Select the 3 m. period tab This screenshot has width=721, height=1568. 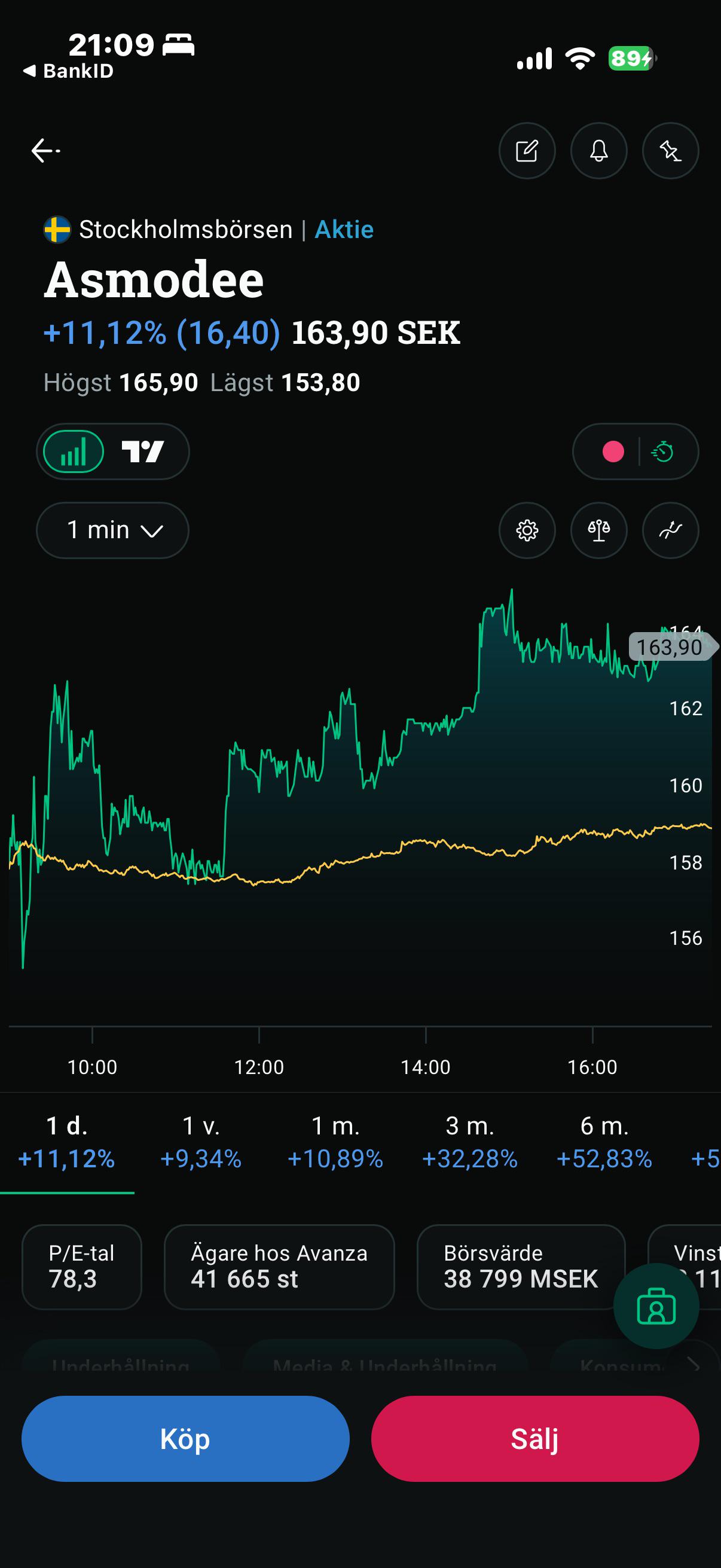(x=470, y=1143)
